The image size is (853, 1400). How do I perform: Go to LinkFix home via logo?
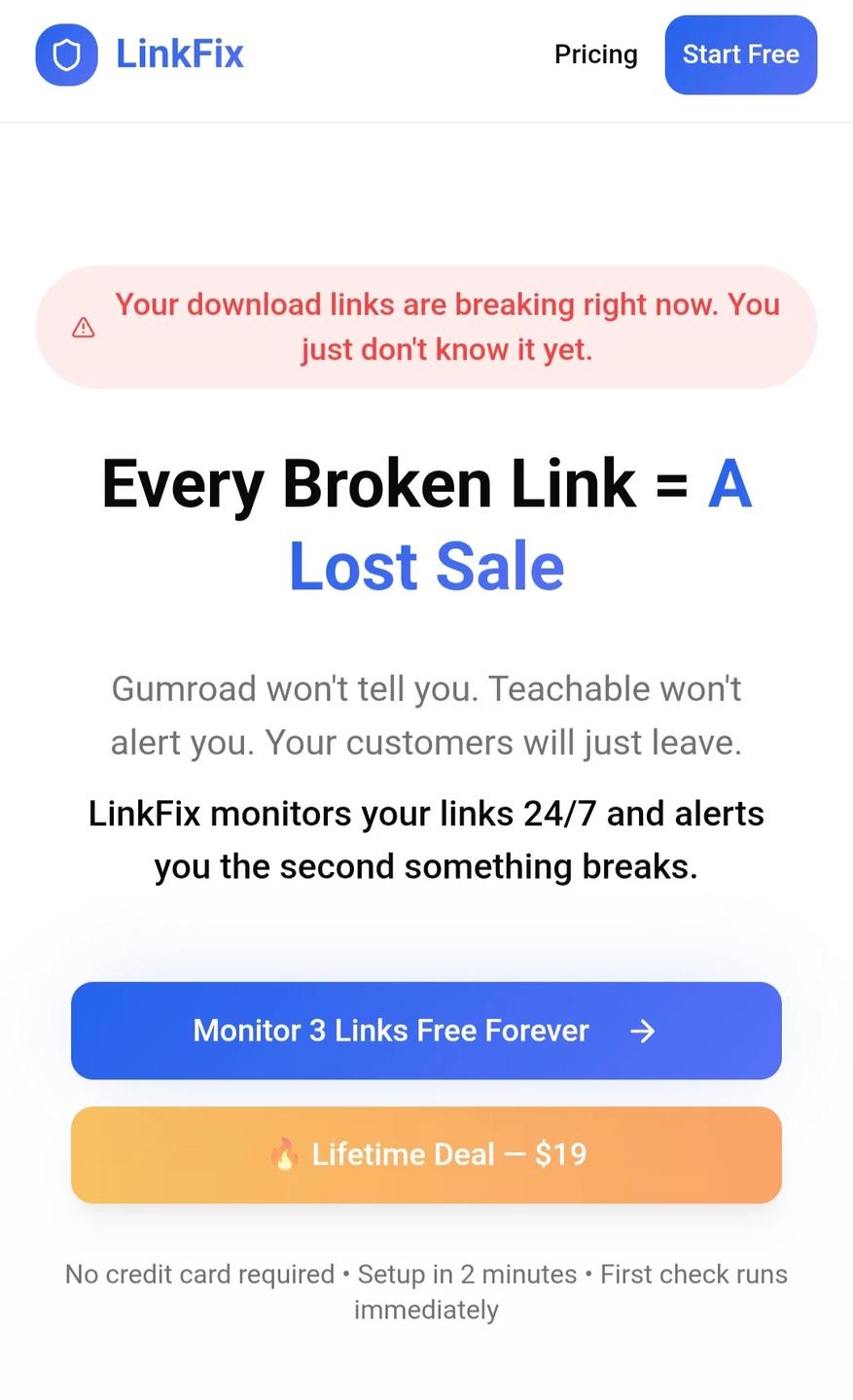click(140, 54)
